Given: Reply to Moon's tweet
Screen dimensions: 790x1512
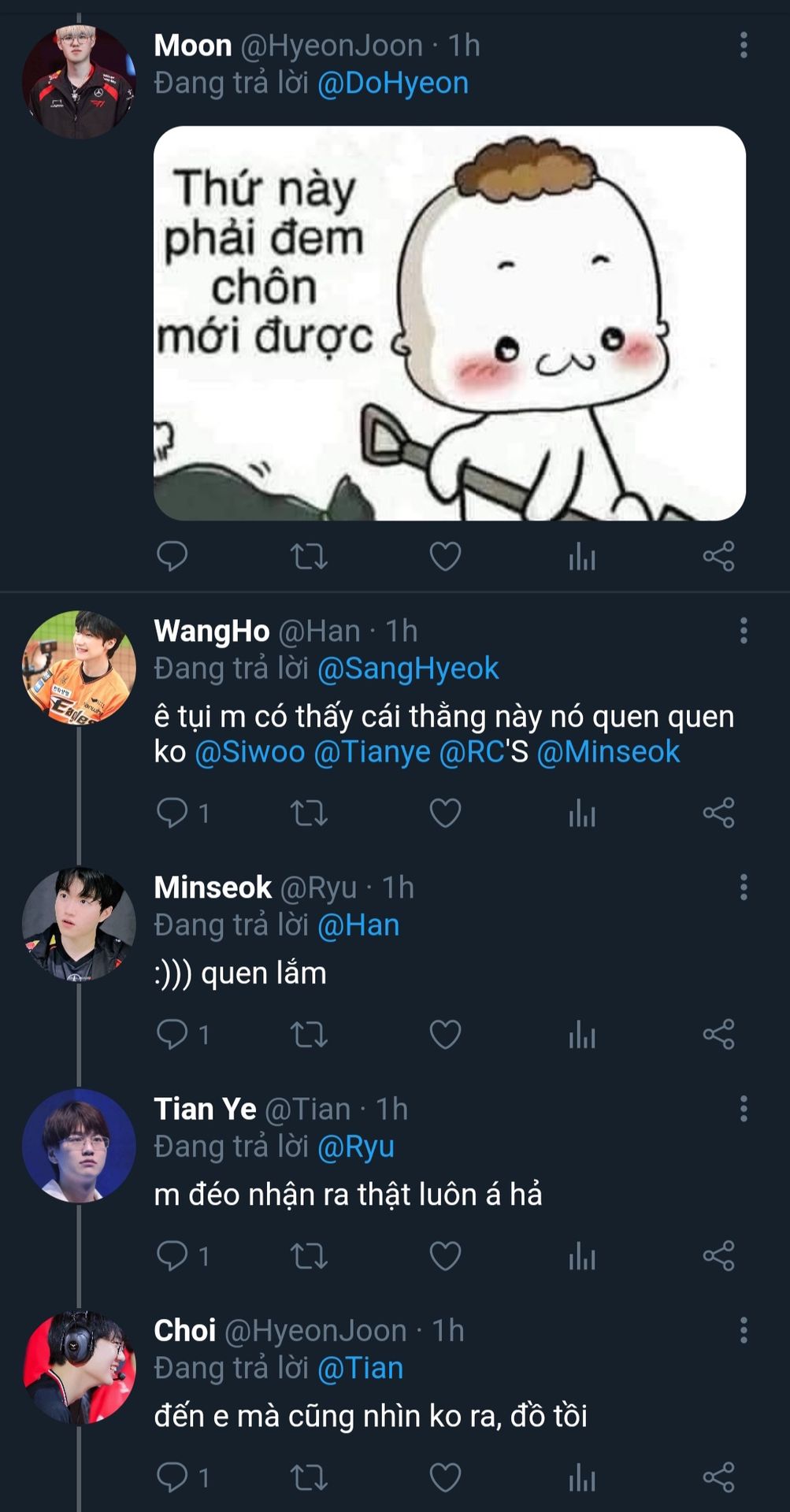Looking at the screenshot, I should tap(172, 557).
